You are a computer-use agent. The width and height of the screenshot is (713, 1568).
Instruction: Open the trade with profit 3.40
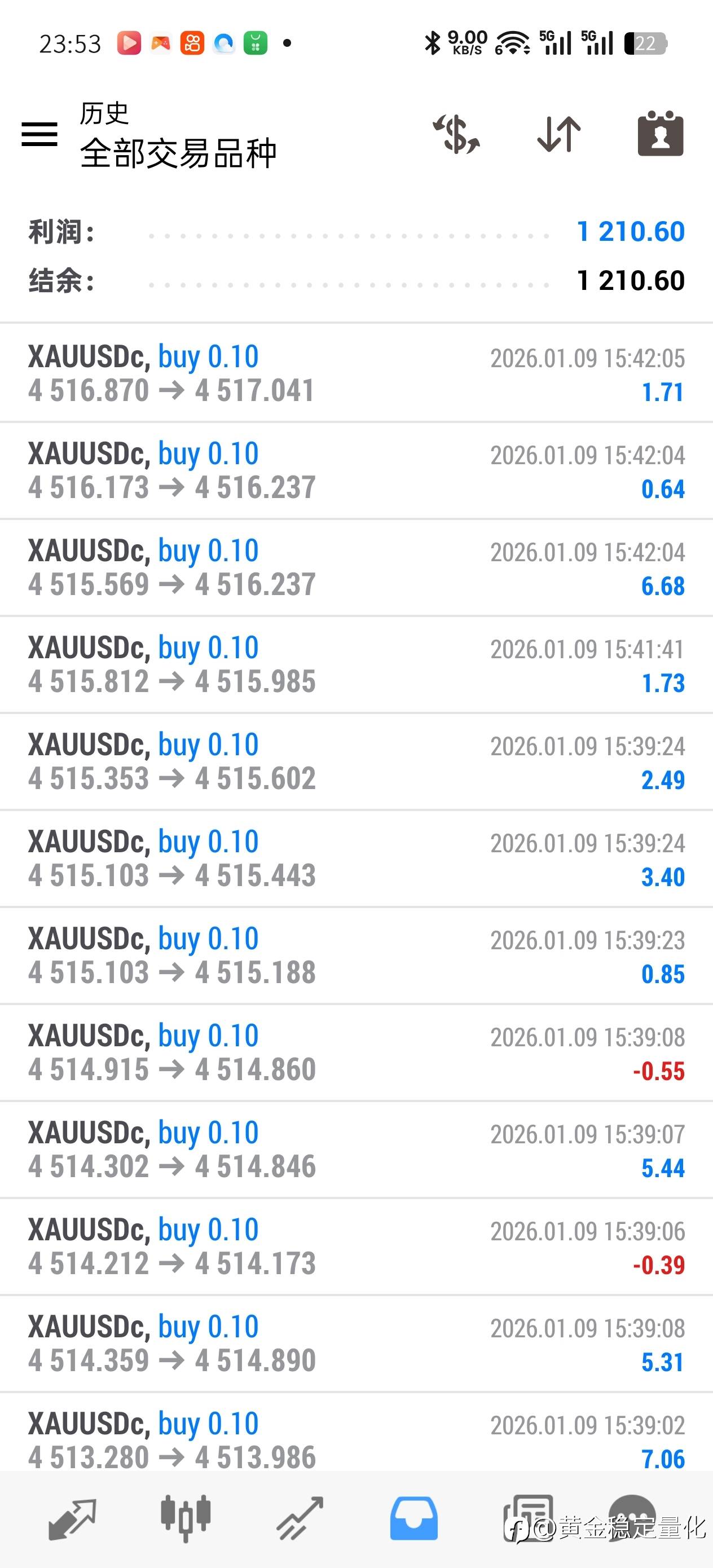pyautogui.click(x=356, y=858)
